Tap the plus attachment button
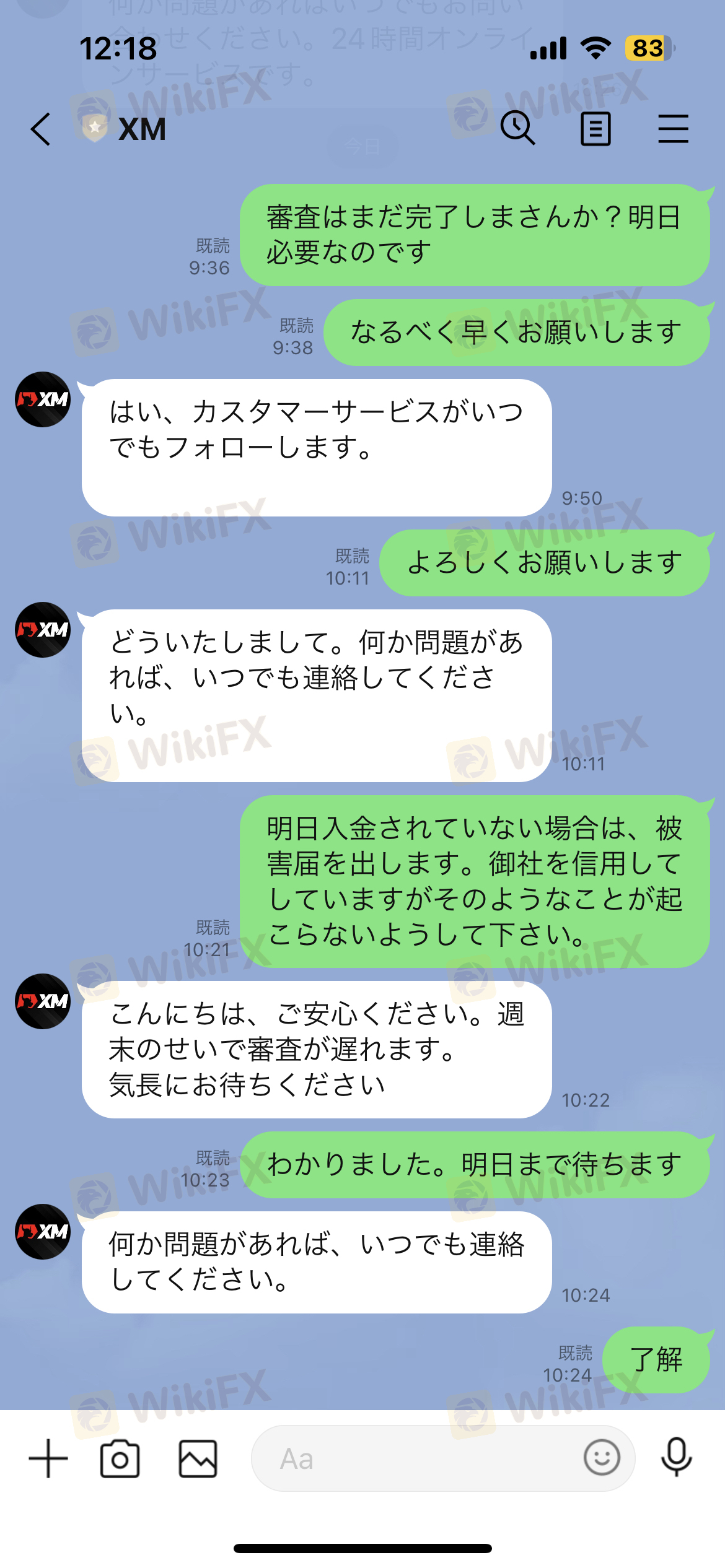725x1568 pixels. click(48, 1458)
